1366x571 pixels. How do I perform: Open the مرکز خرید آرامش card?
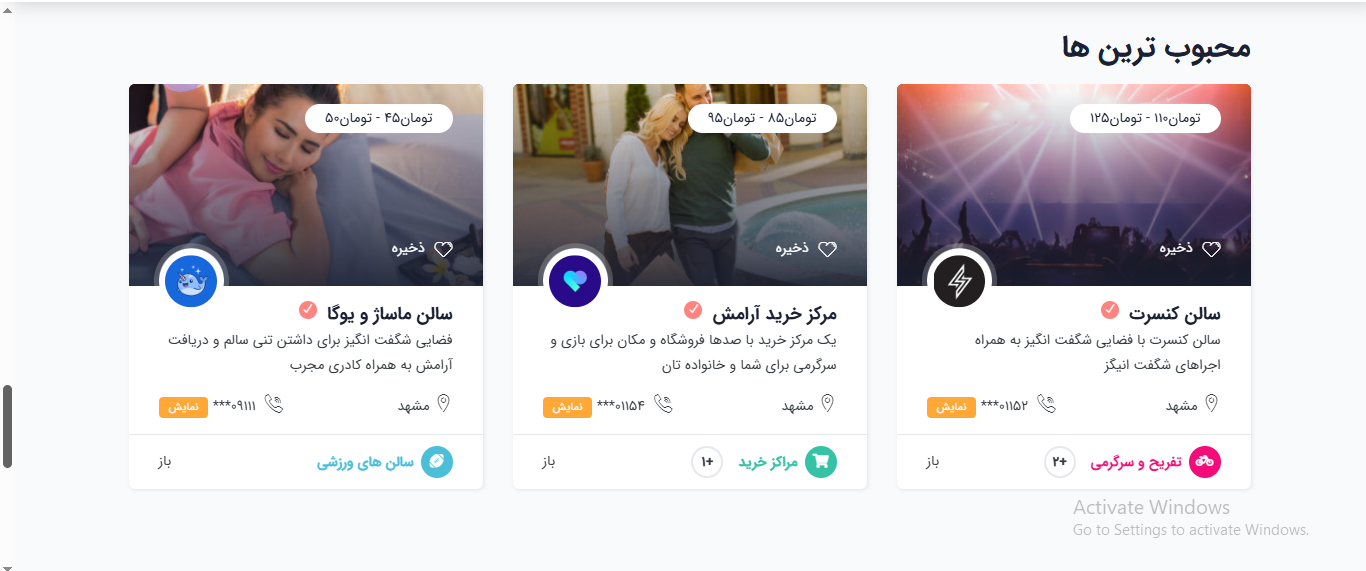(775, 314)
